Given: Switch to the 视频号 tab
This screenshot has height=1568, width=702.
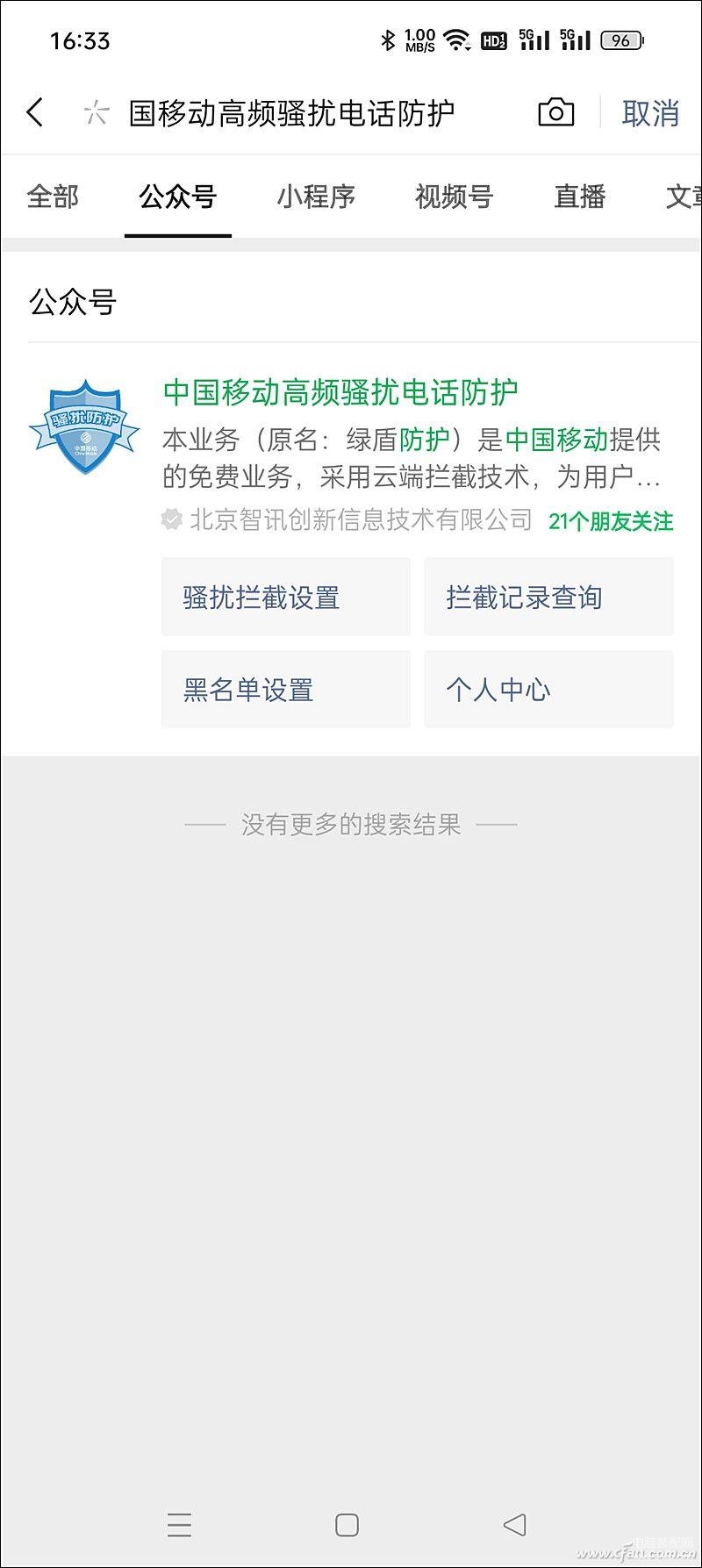Looking at the screenshot, I should (x=454, y=197).
